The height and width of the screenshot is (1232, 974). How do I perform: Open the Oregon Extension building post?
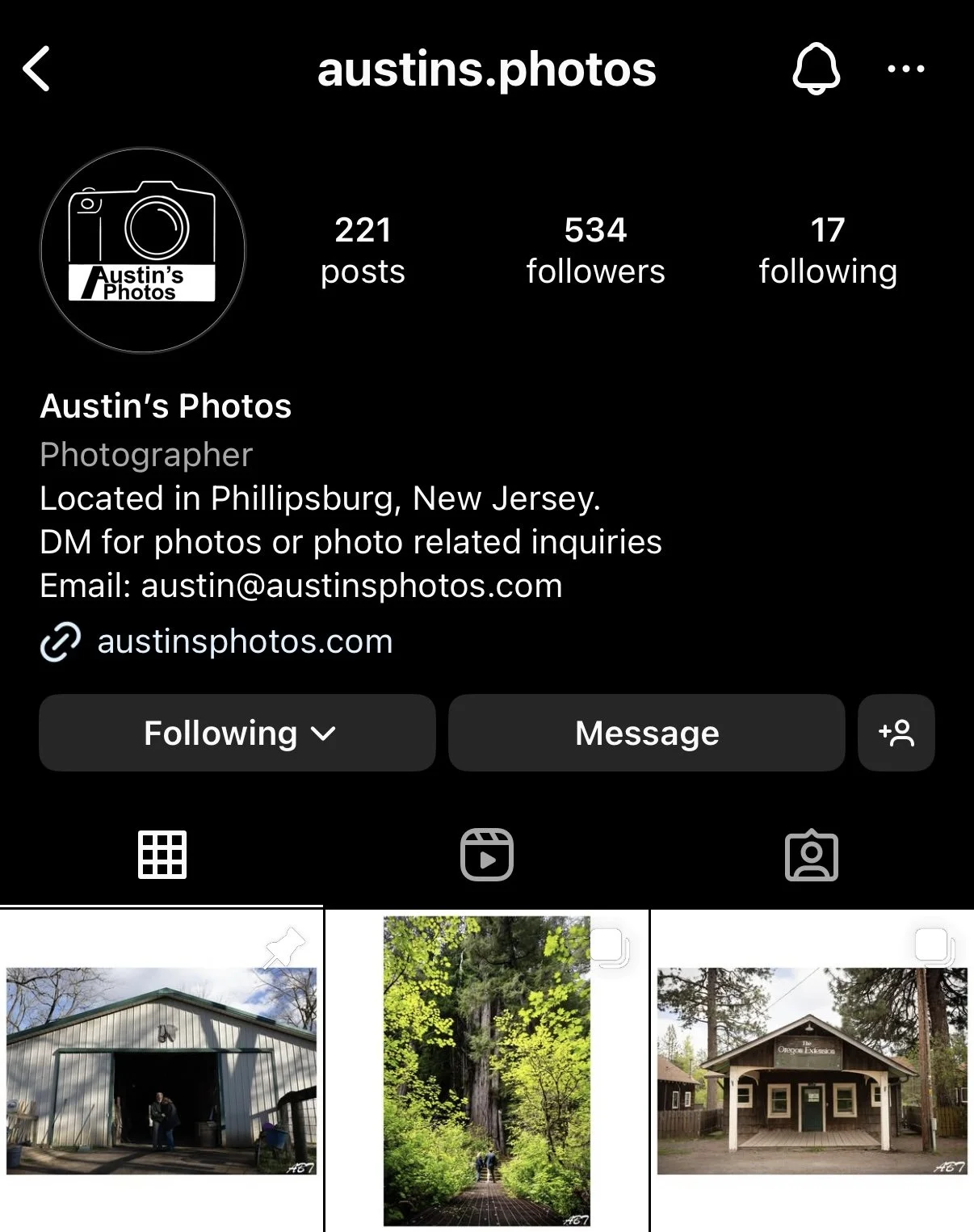tap(812, 1070)
